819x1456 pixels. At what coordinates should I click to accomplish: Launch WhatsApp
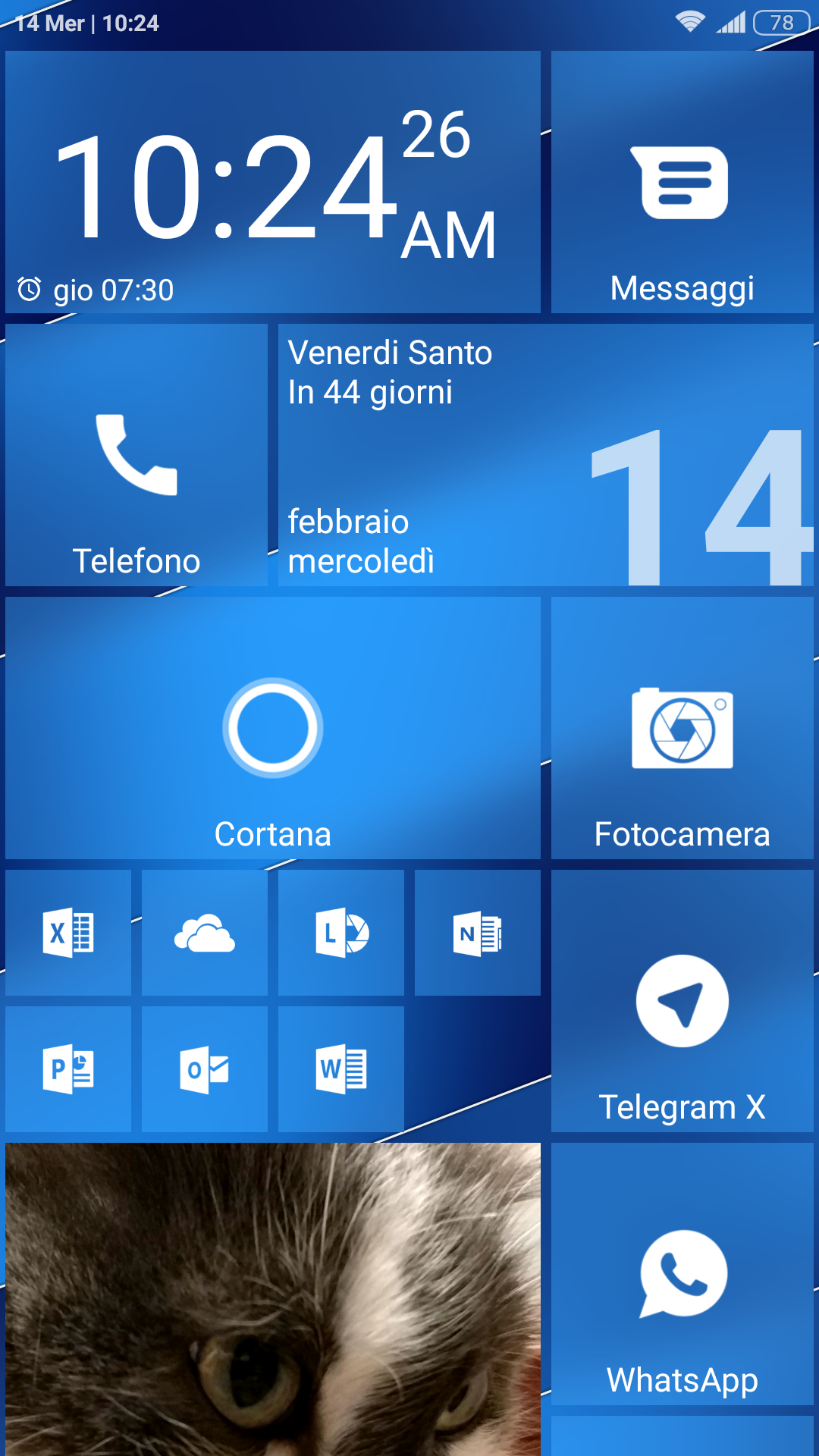[x=682, y=1274]
